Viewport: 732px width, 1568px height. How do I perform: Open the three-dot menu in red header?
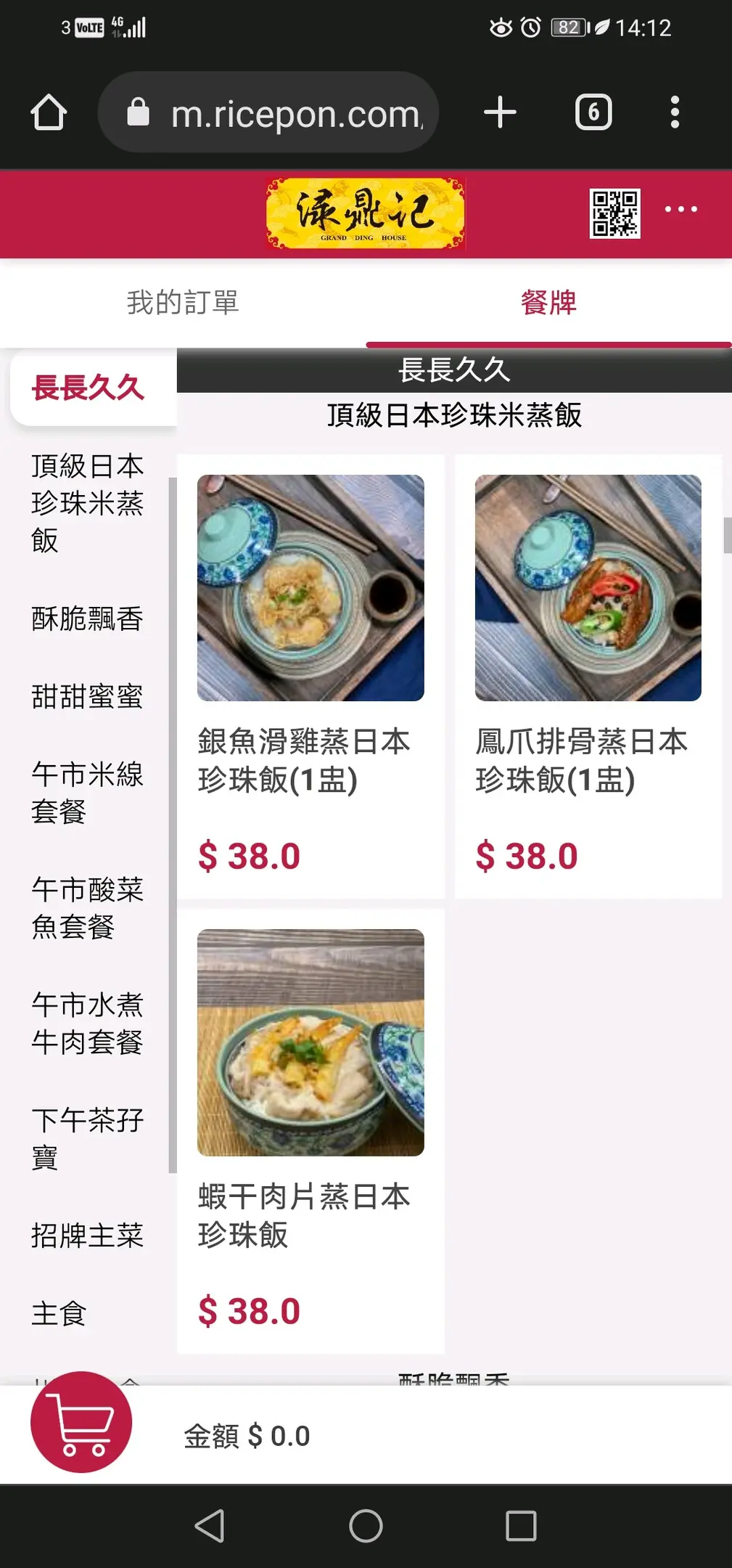680,210
